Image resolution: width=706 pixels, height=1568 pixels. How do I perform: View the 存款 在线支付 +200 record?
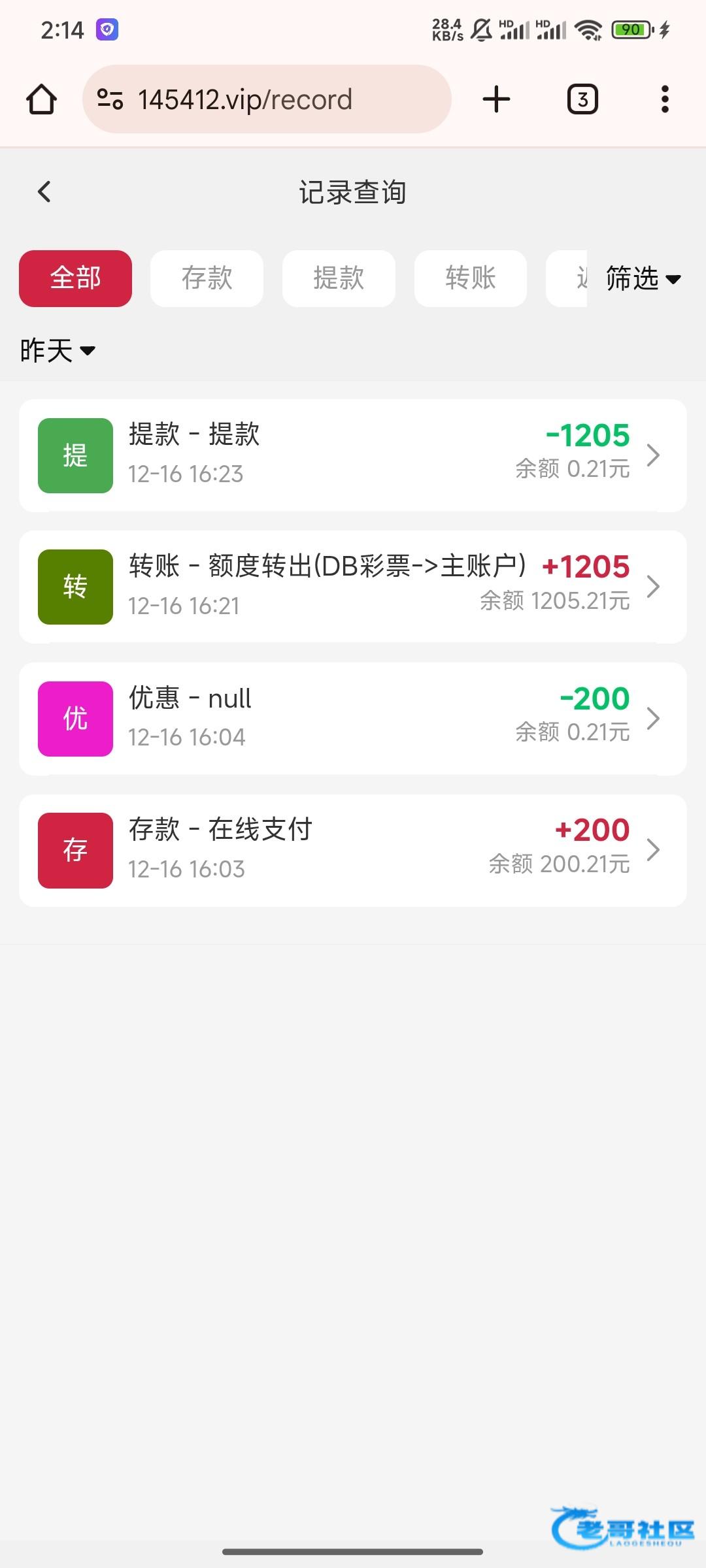click(x=353, y=850)
